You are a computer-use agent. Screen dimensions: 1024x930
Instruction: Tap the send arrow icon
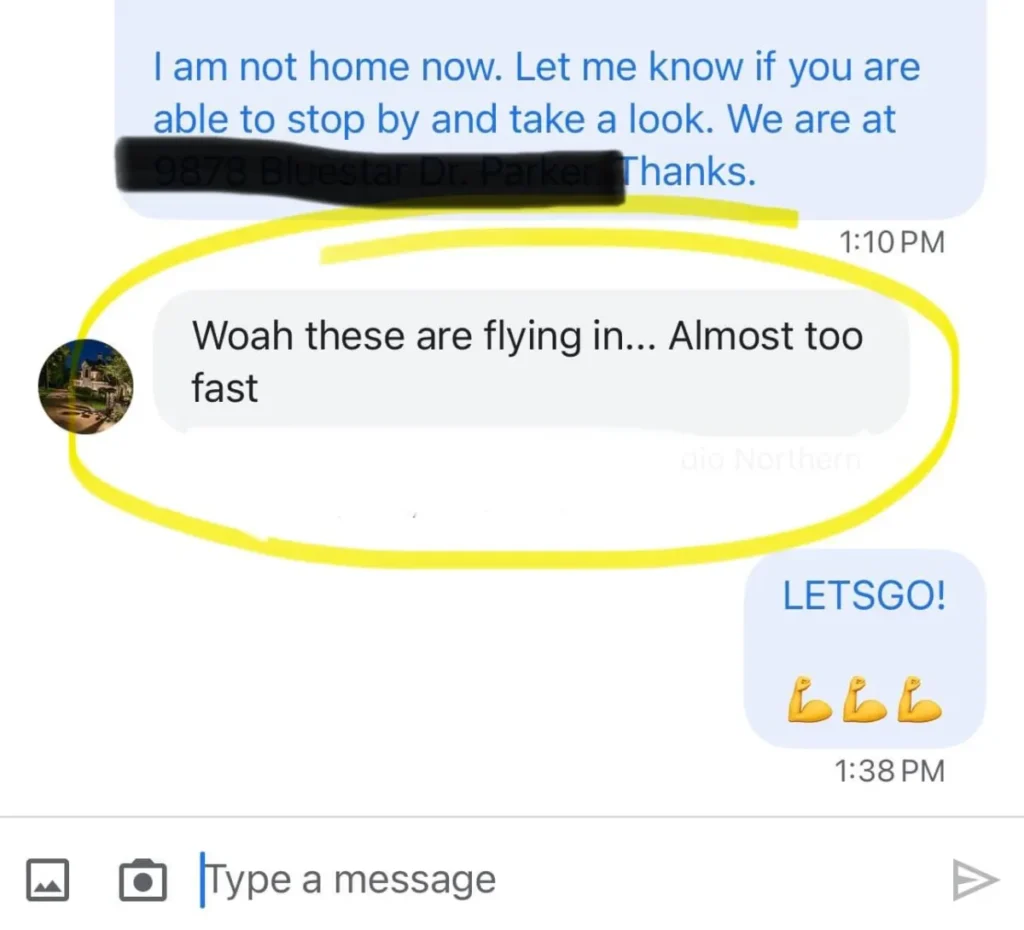[x=974, y=880]
